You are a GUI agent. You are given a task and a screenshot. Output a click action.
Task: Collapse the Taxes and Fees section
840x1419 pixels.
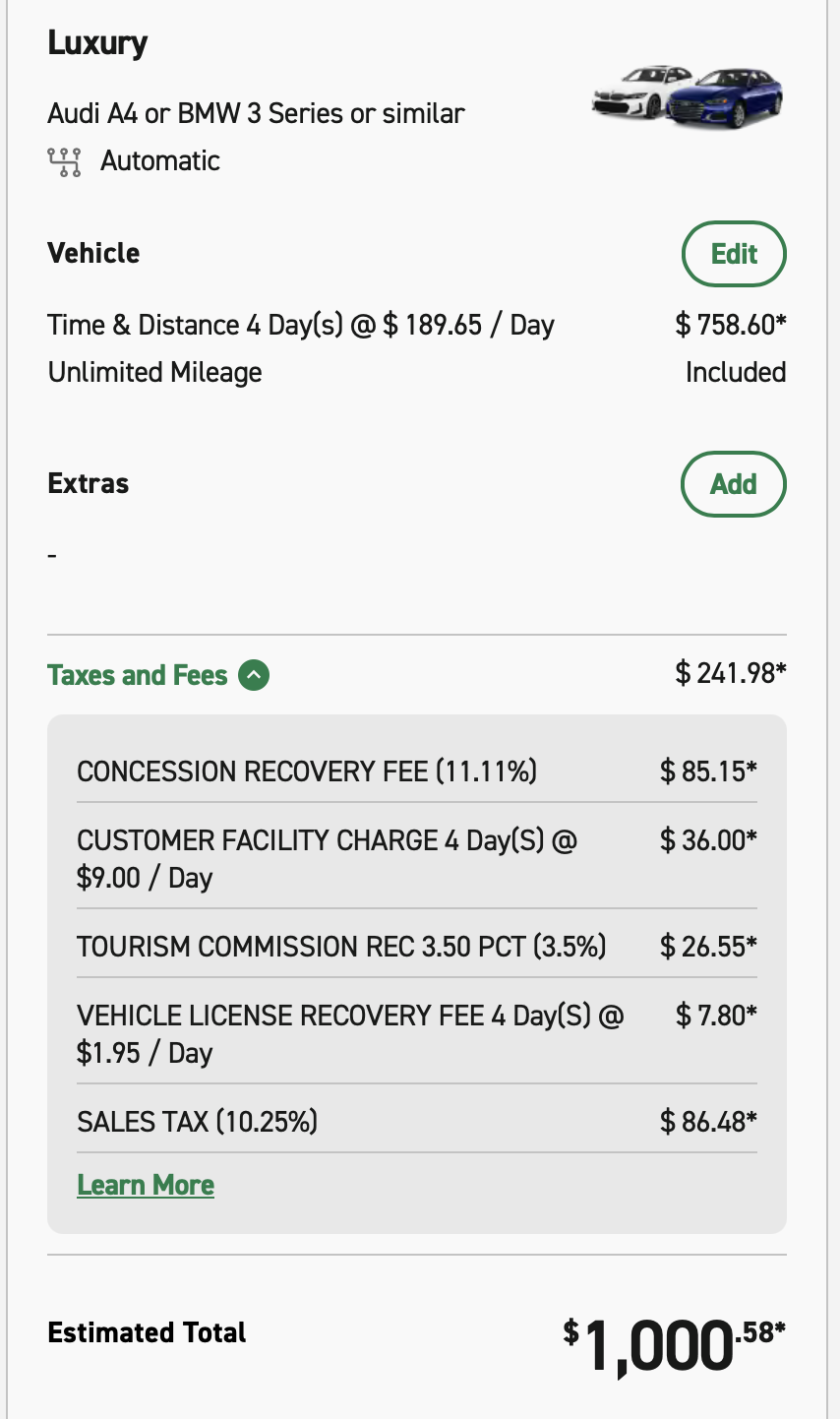[x=254, y=676]
